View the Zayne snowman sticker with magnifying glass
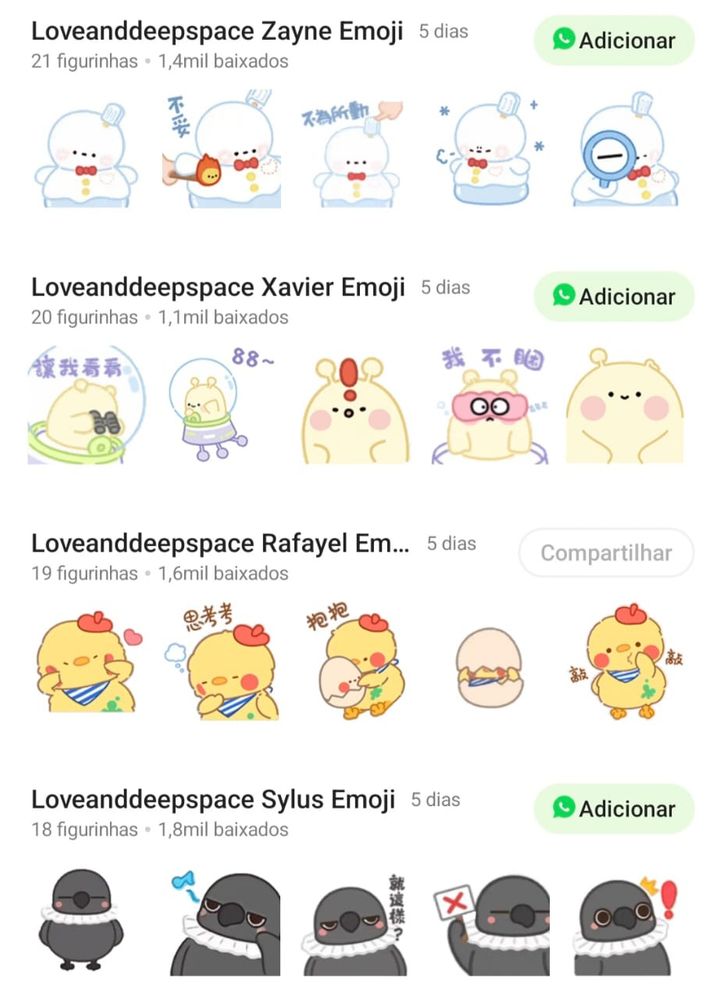 point(624,151)
